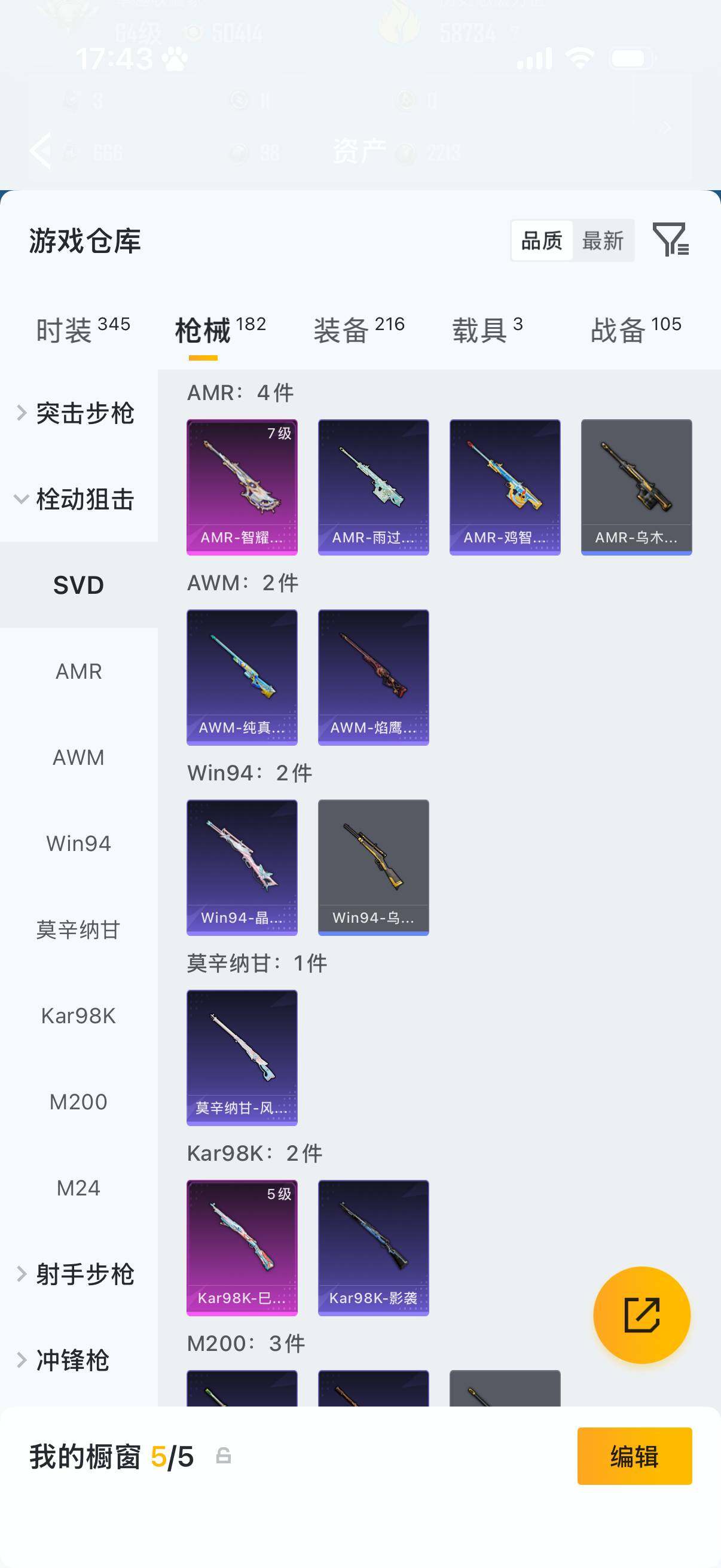Tap the back arrow at top left
The width and height of the screenshot is (721, 1568).
pyautogui.click(x=40, y=151)
